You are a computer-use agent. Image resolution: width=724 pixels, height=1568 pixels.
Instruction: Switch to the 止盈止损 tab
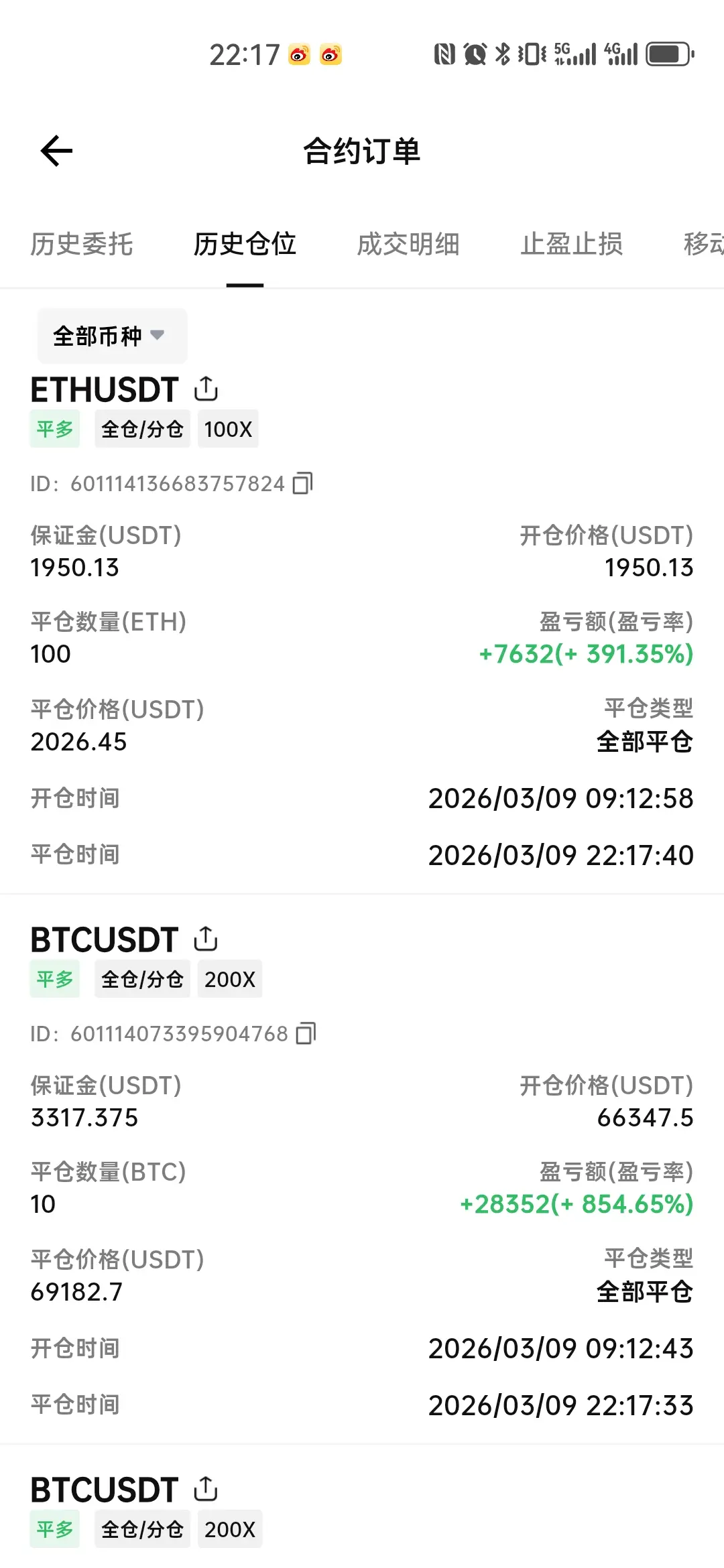(x=572, y=244)
